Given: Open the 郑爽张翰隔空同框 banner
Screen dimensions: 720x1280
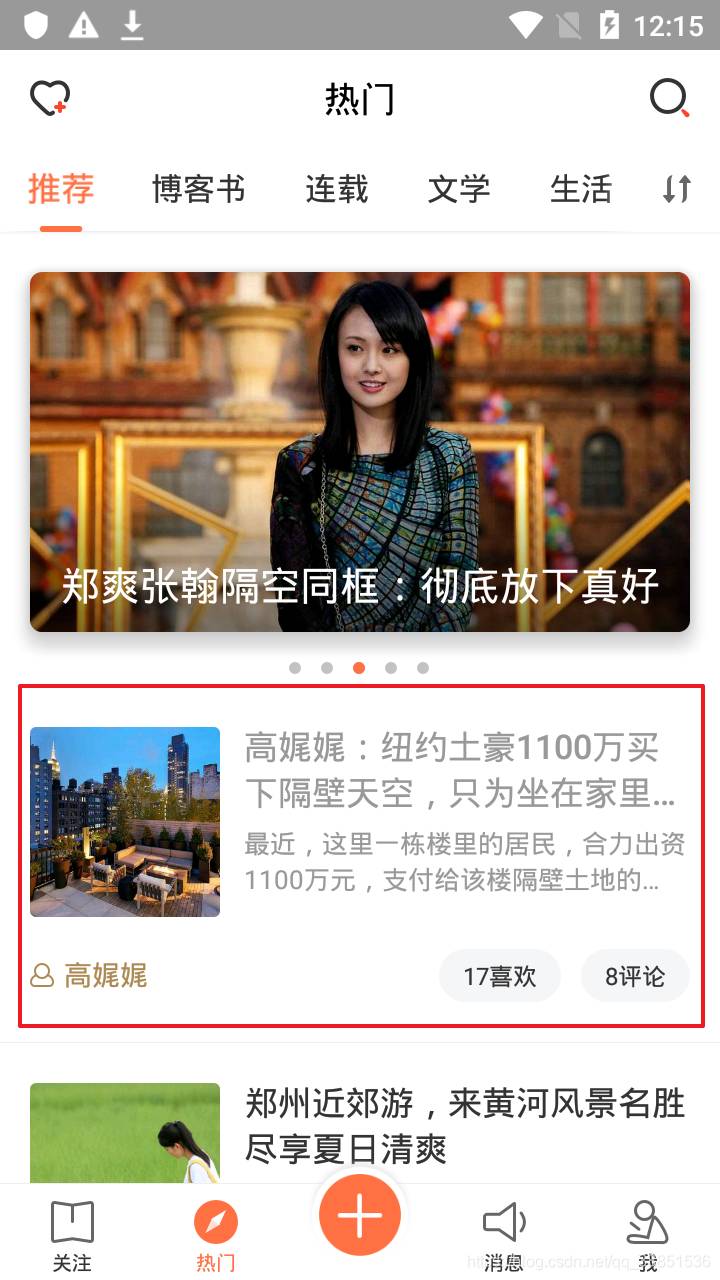Looking at the screenshot, I should (x=360, y=451).
